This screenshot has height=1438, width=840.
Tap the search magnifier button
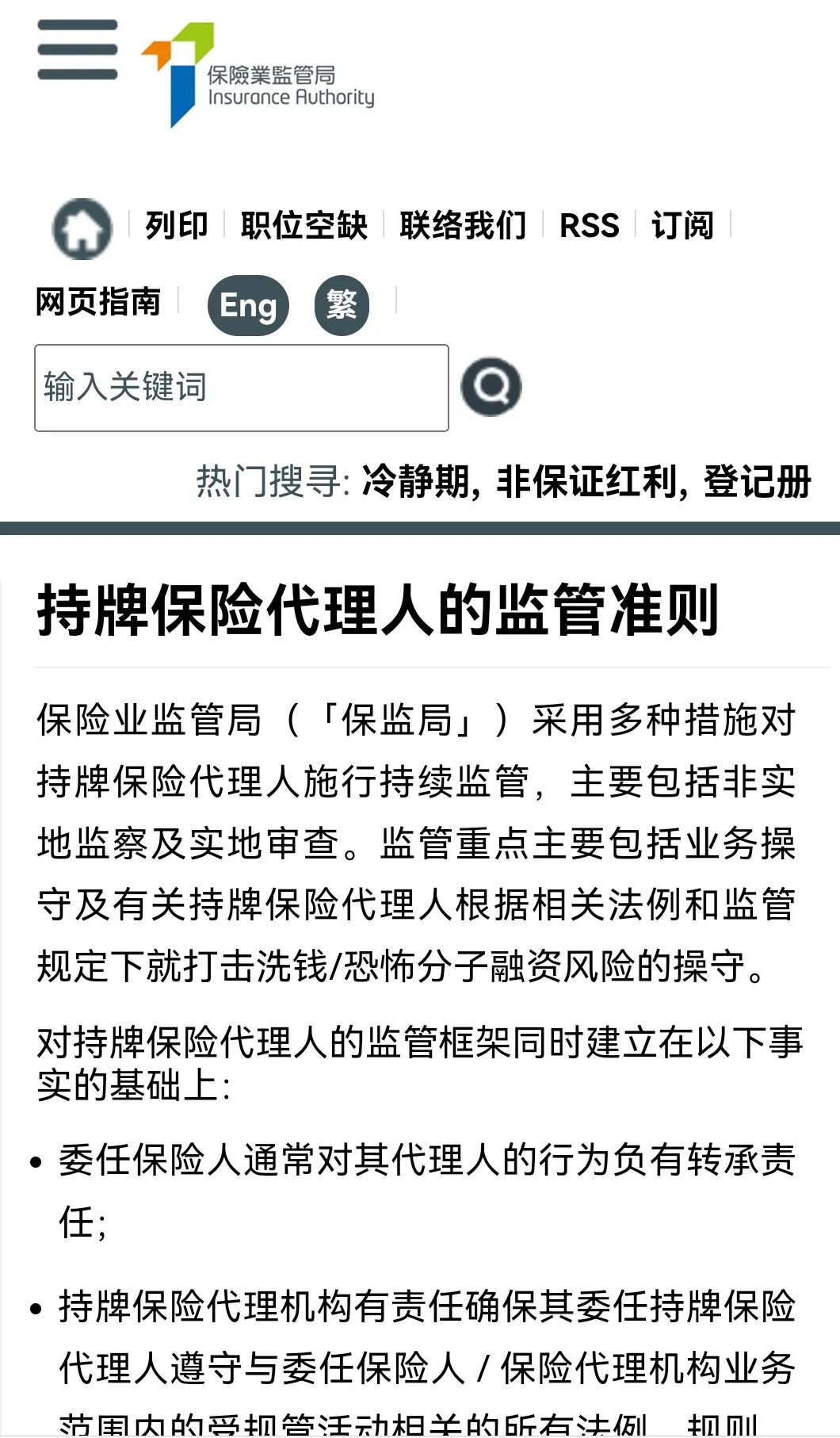pos(491,387)
